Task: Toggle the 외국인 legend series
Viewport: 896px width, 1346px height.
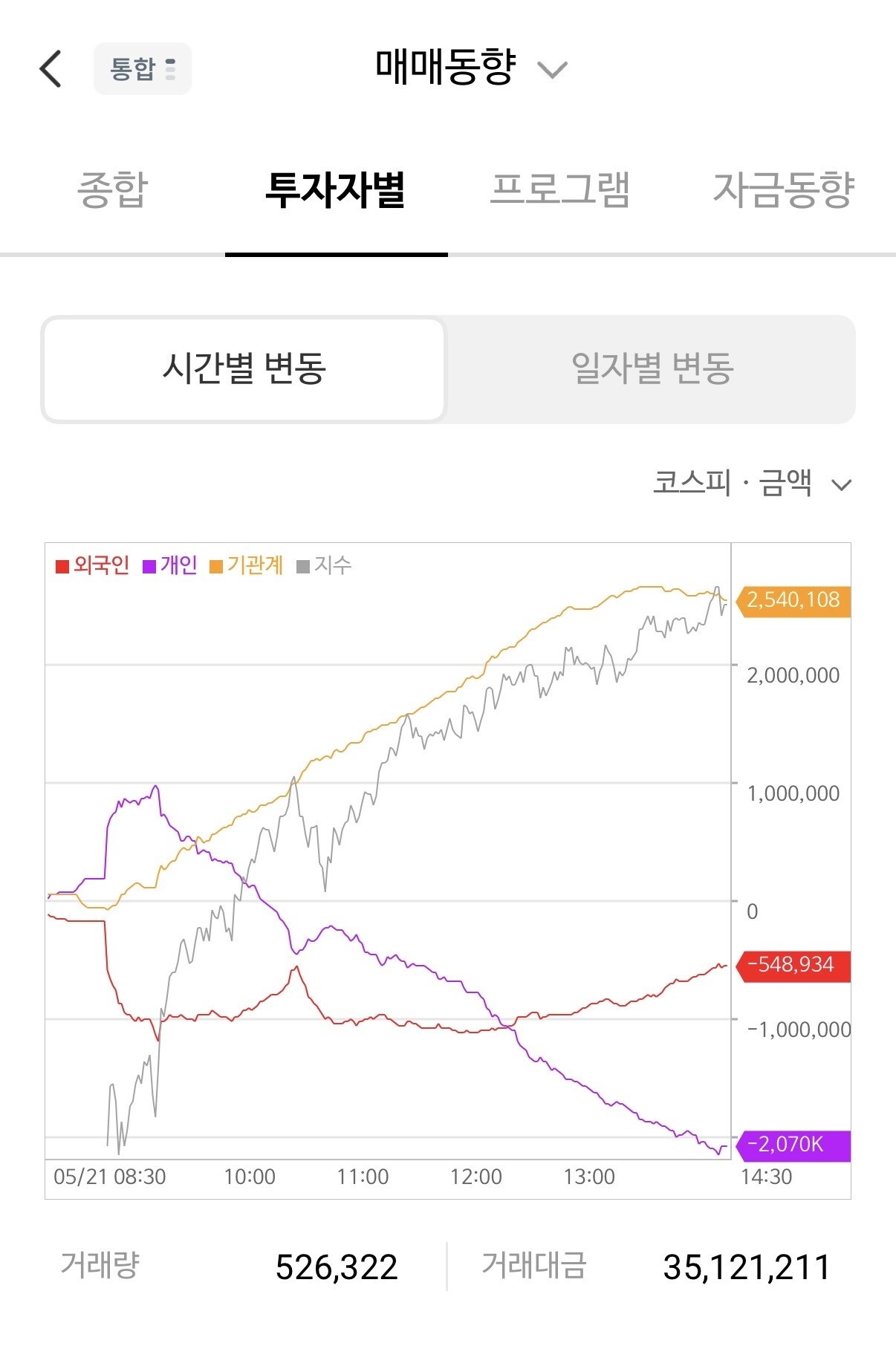Action: pos(93,566)
